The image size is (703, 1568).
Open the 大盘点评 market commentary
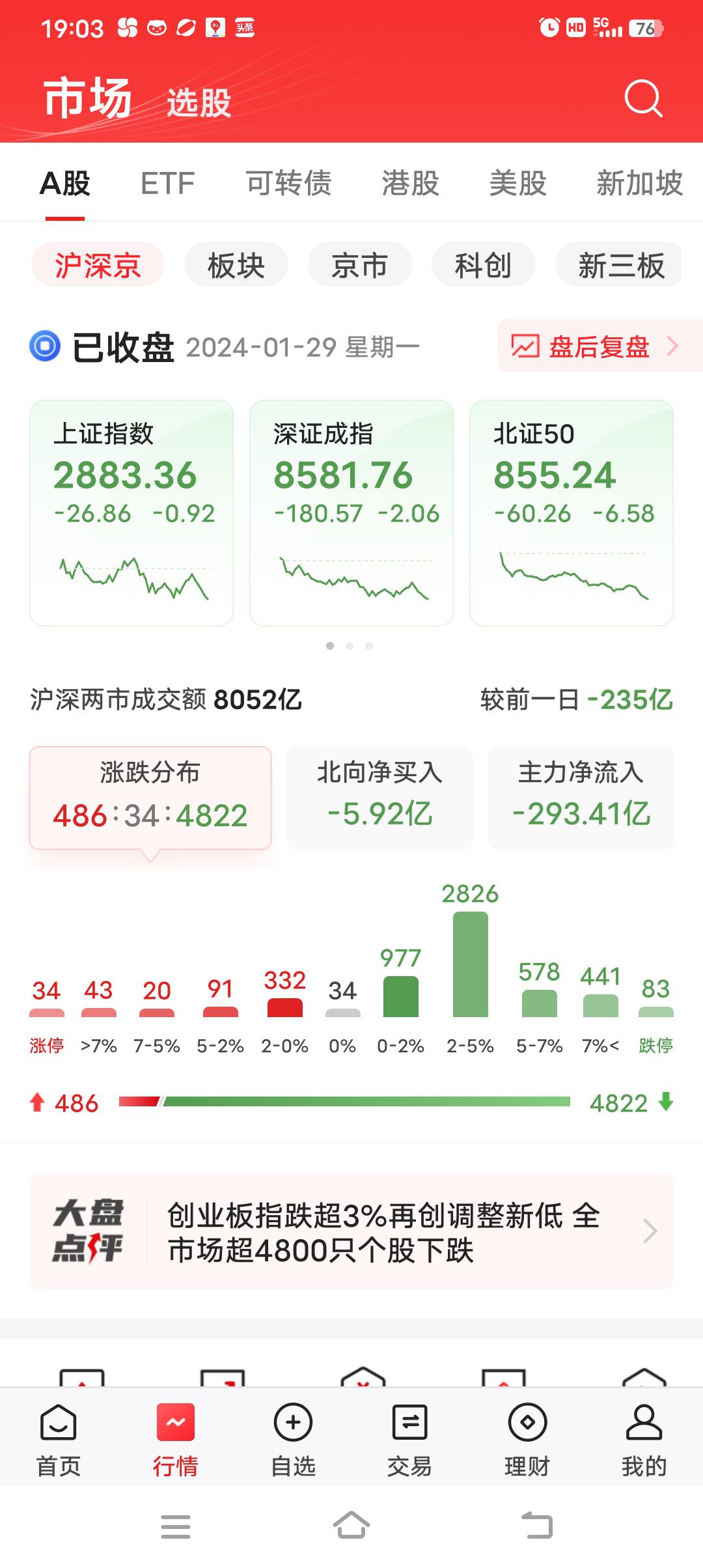click(351, 1231)
